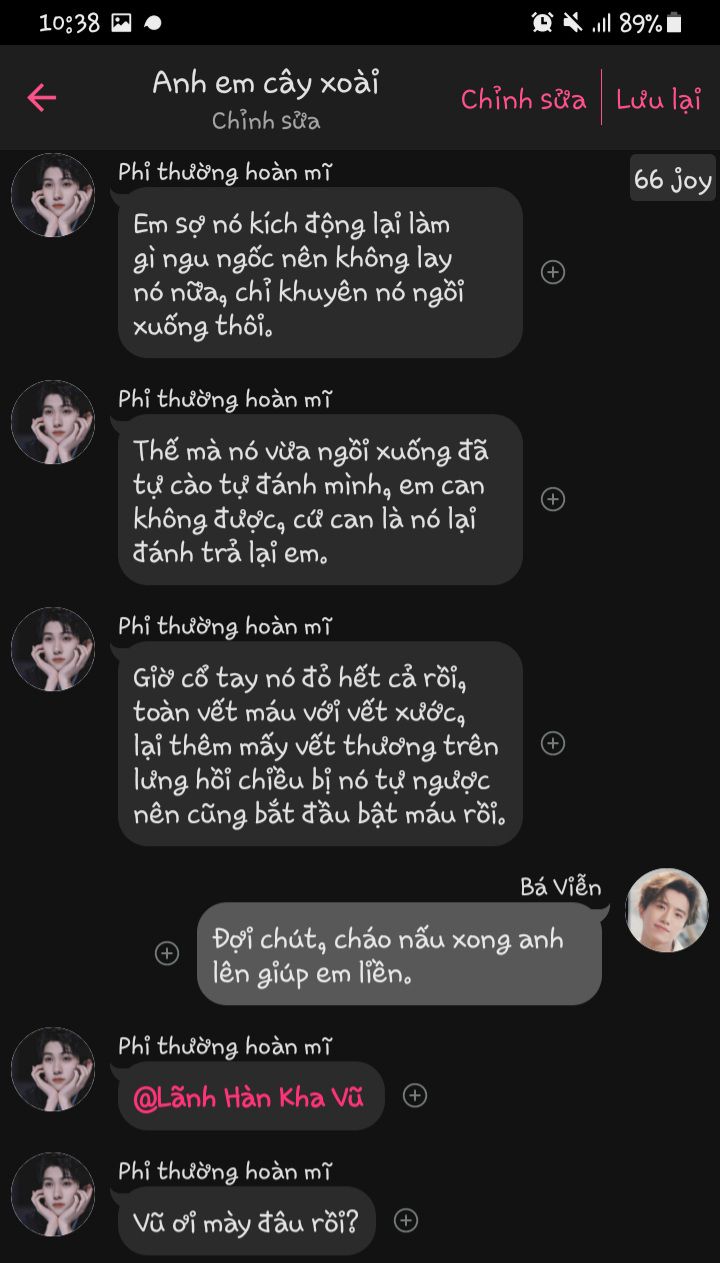Open the 66 joy badge

(672, 179)
